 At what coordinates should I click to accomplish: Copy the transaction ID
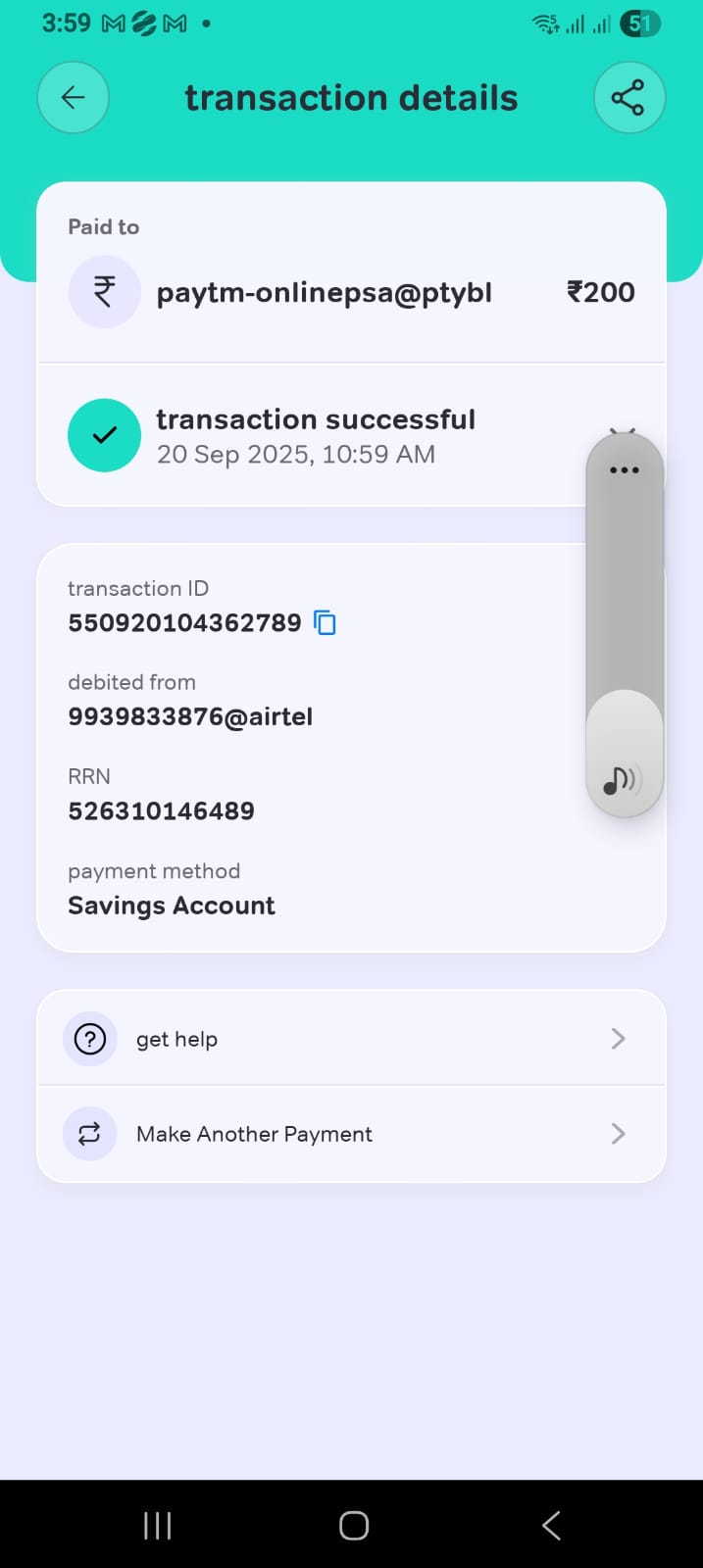[x=325, y=622]
